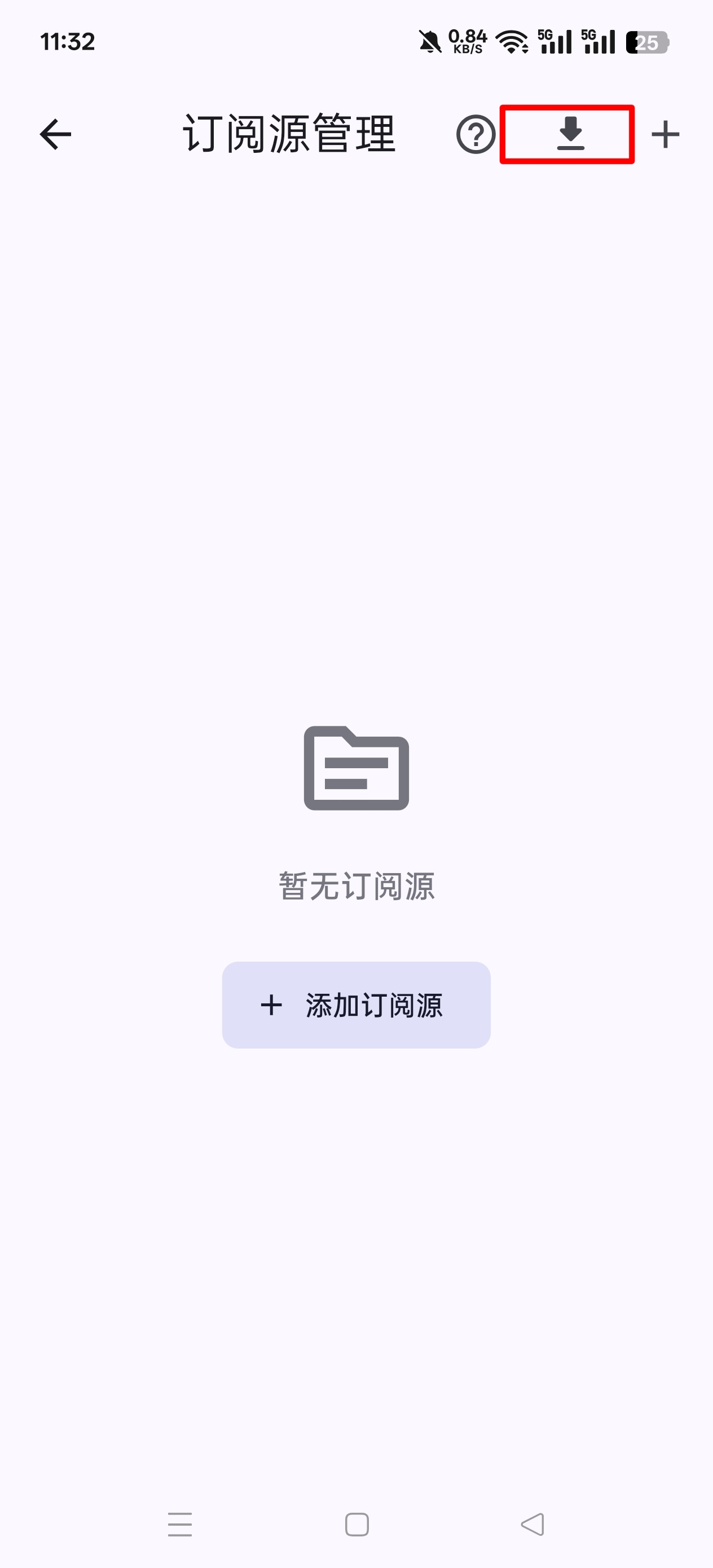Open recent apps from the navigation bar

tap(179, 1524)
